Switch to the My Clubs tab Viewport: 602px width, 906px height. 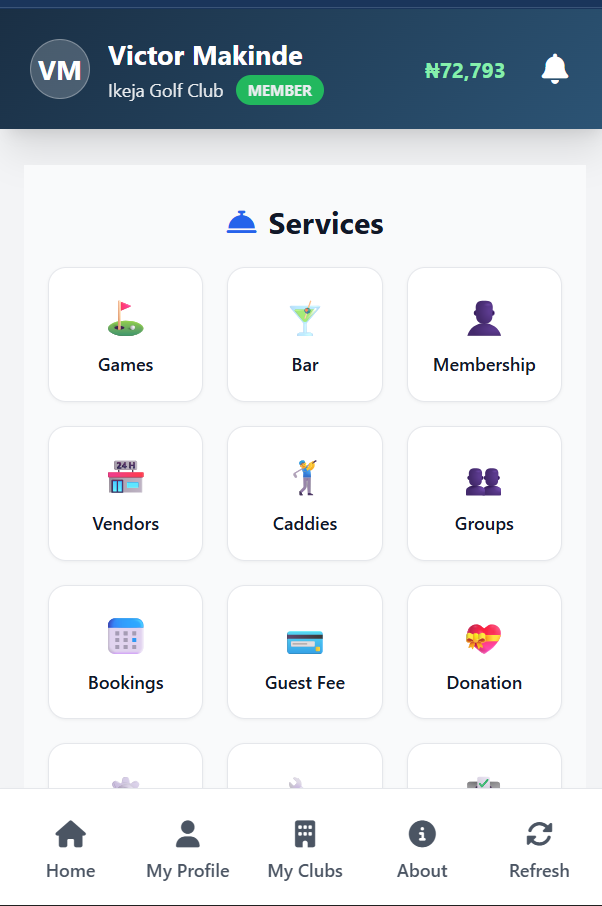pyautogui.click(x=305, y=849)
